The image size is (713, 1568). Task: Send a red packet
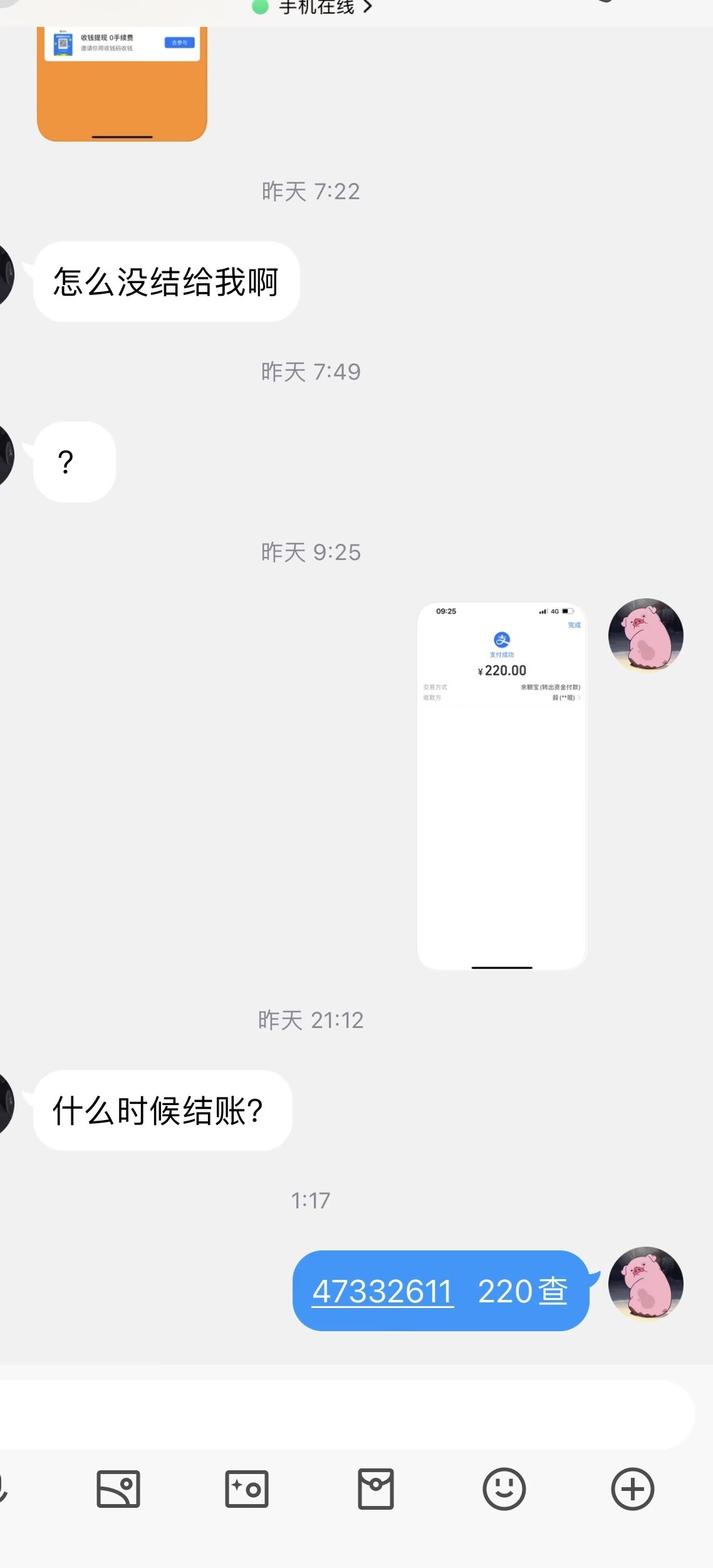375,1489
